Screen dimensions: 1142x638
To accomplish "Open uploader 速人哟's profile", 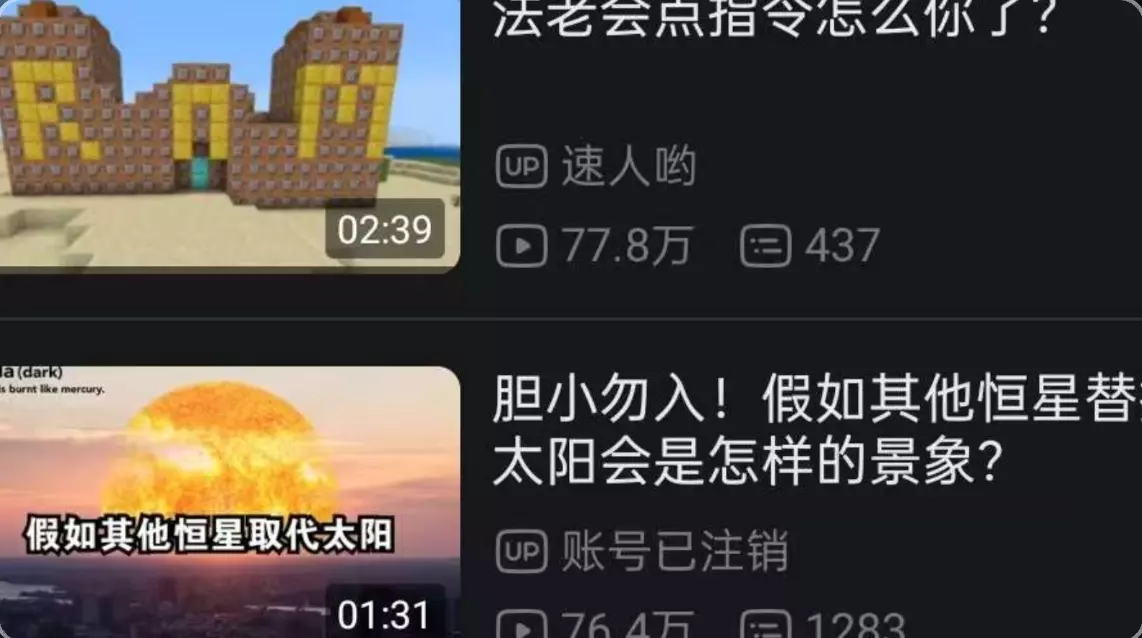I will point(629,166).
